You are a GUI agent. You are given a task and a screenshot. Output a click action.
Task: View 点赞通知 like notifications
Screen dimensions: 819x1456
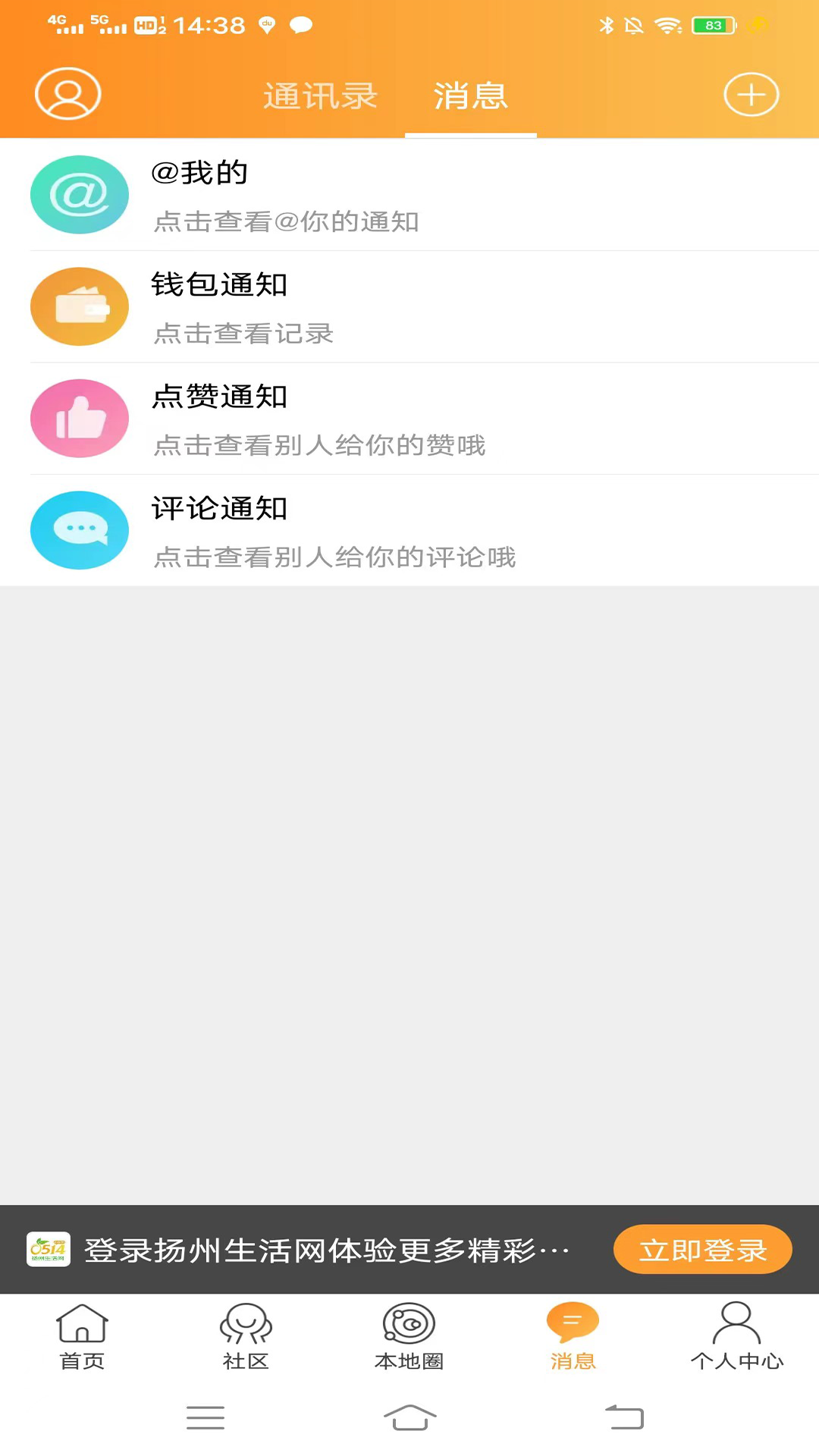(409, 419)
